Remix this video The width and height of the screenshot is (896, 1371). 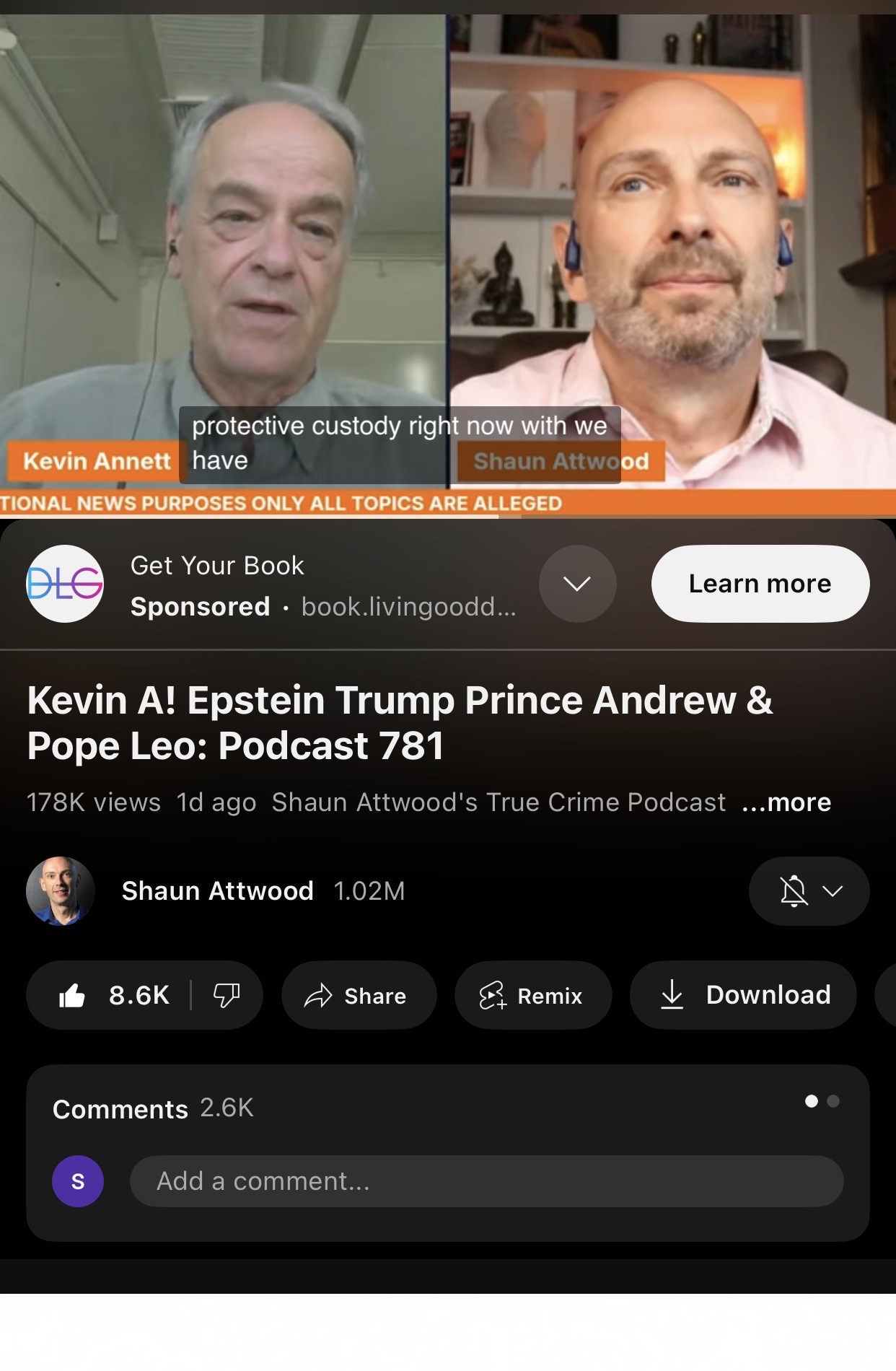pos(532,995)
